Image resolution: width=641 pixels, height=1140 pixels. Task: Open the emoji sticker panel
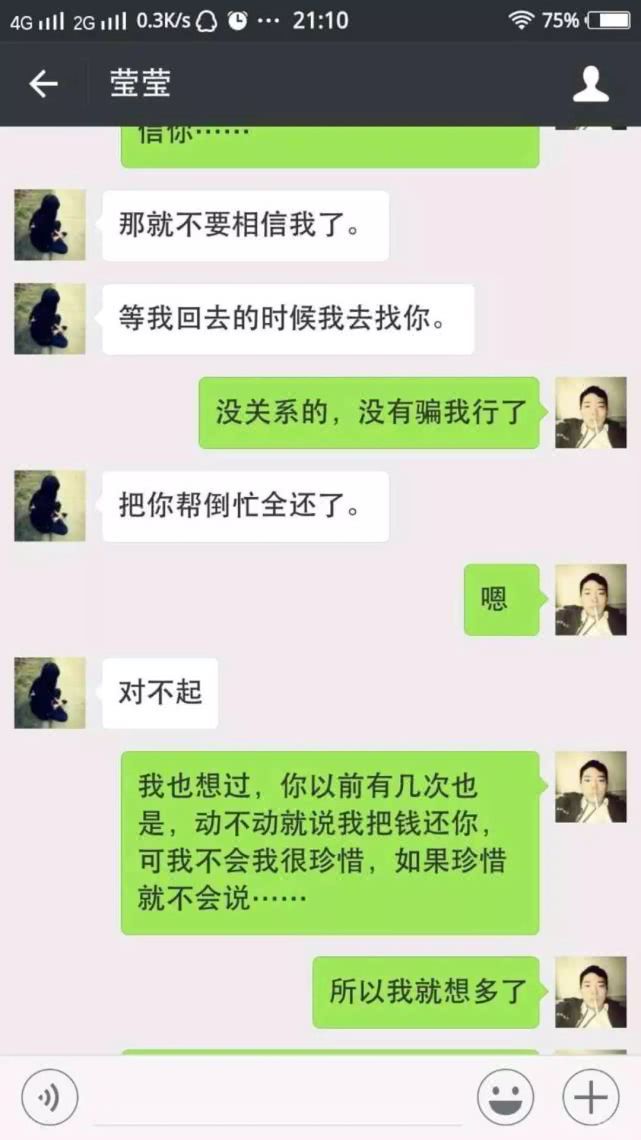point(505,1098)
